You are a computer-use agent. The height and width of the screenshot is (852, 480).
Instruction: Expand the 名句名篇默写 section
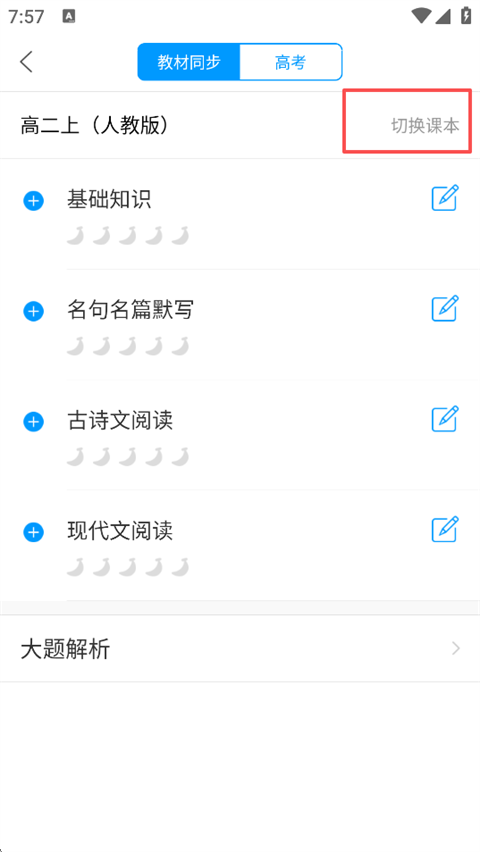point(33,312)
